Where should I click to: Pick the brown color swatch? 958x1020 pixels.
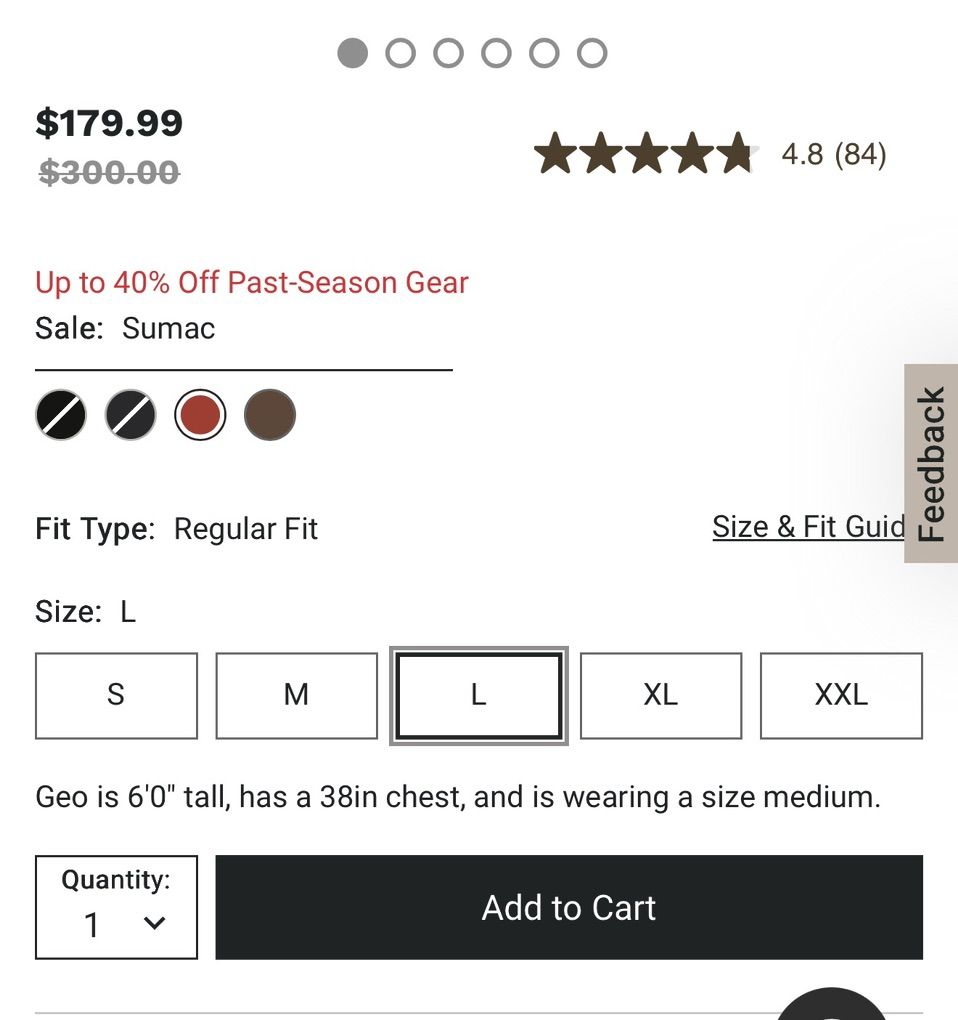coord(270,415)
